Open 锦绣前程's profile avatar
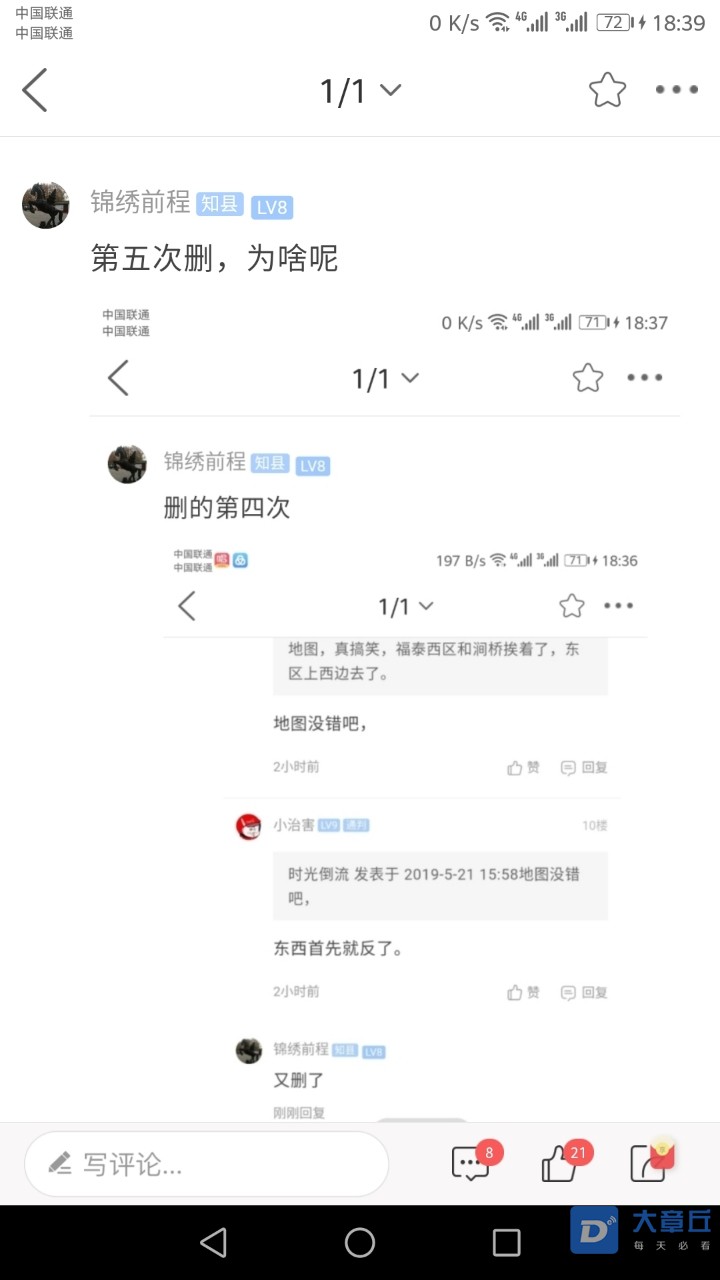This screenshot has width=720, height=1280. tap(46, 206)
